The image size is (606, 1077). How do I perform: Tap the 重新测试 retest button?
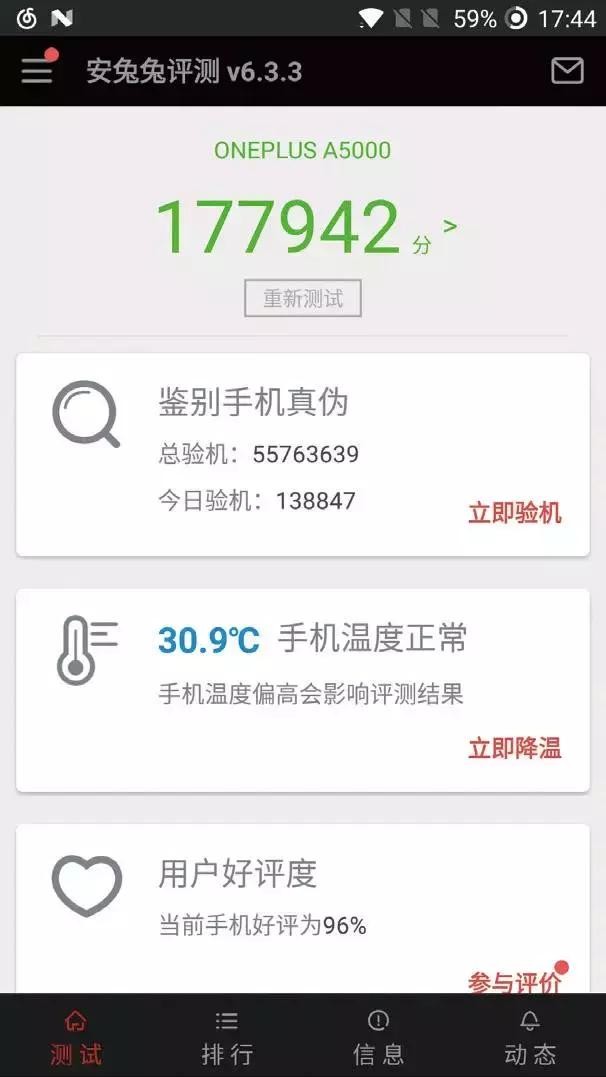(x=303, y=298)
